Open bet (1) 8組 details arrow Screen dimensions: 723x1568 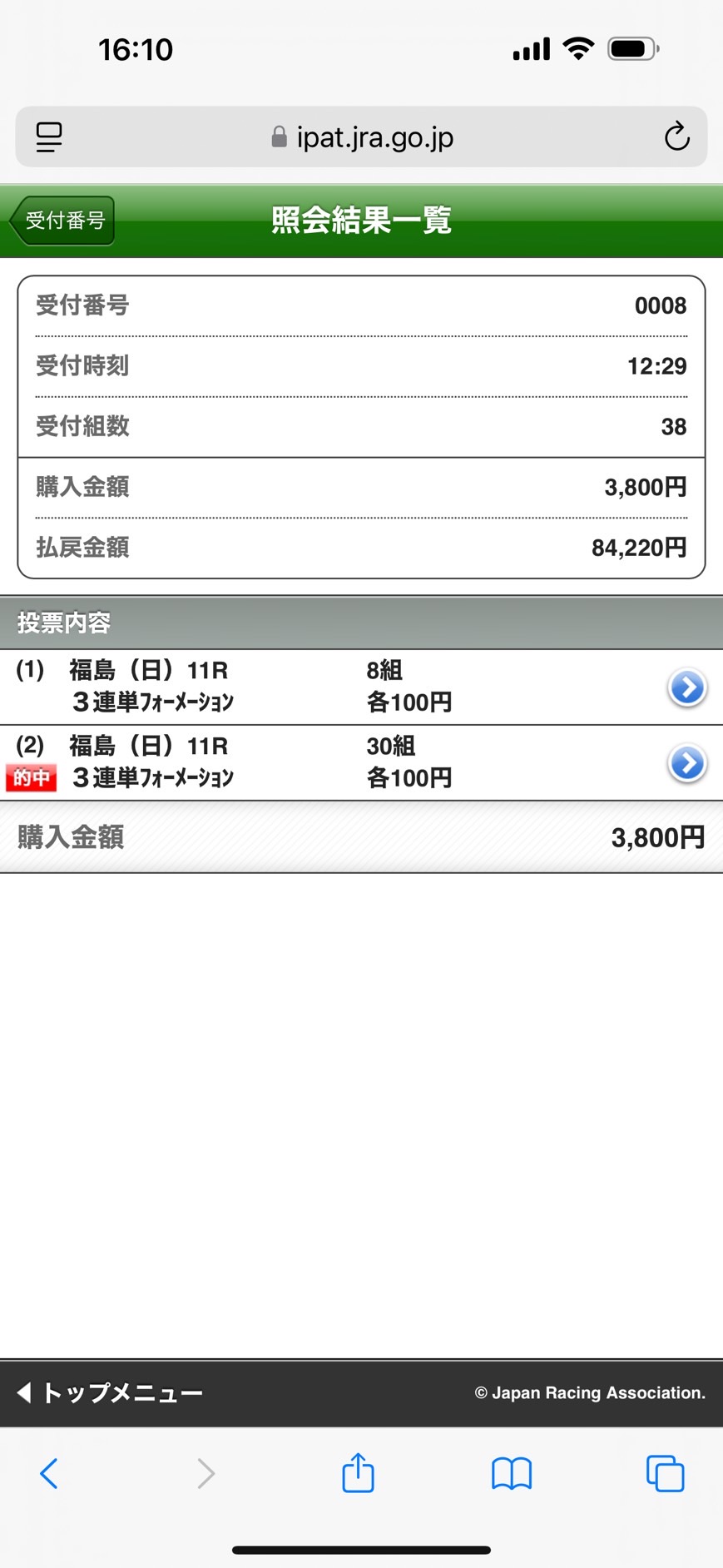[x=687, y=687]
